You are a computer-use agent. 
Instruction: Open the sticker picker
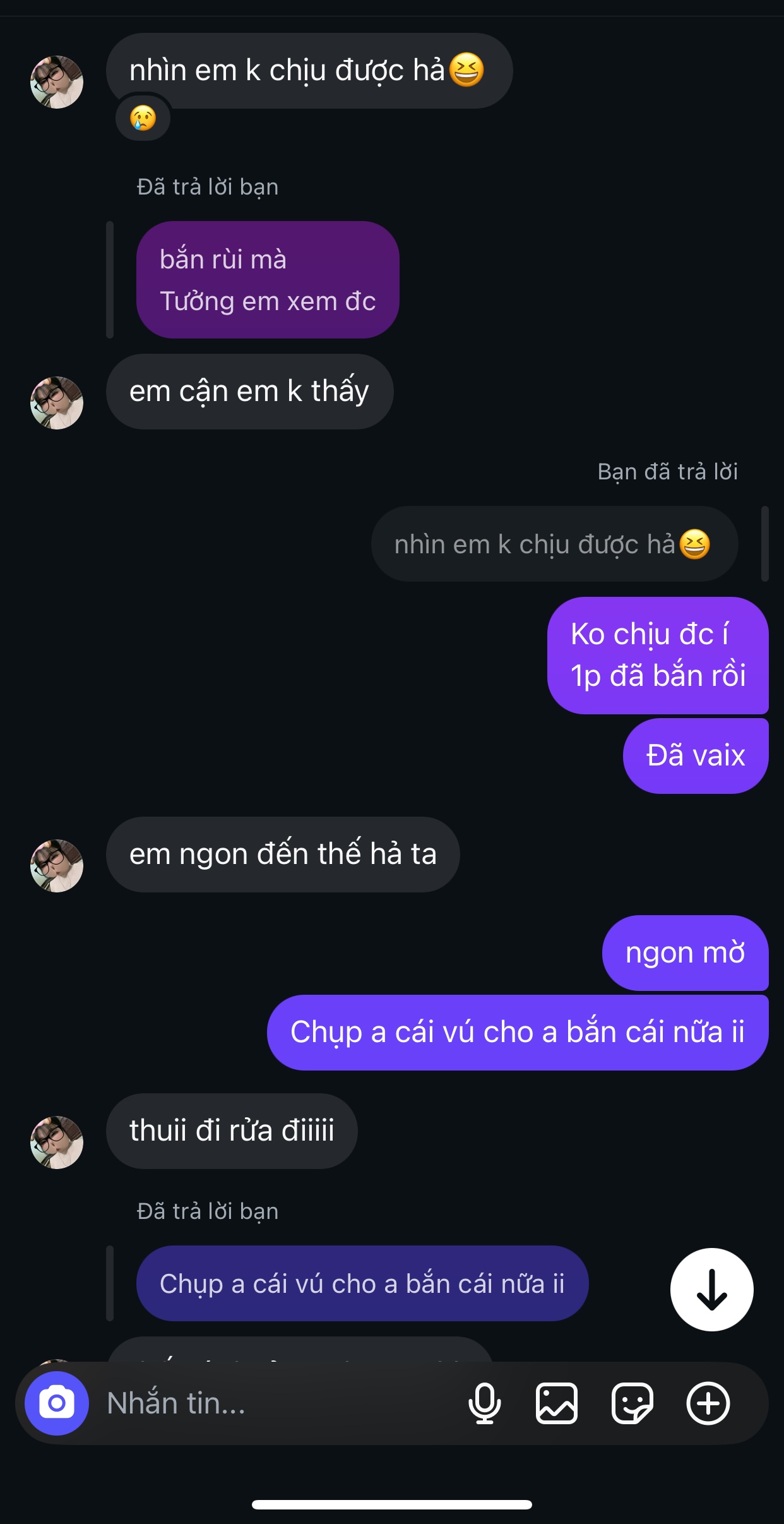click(632, 1403)
